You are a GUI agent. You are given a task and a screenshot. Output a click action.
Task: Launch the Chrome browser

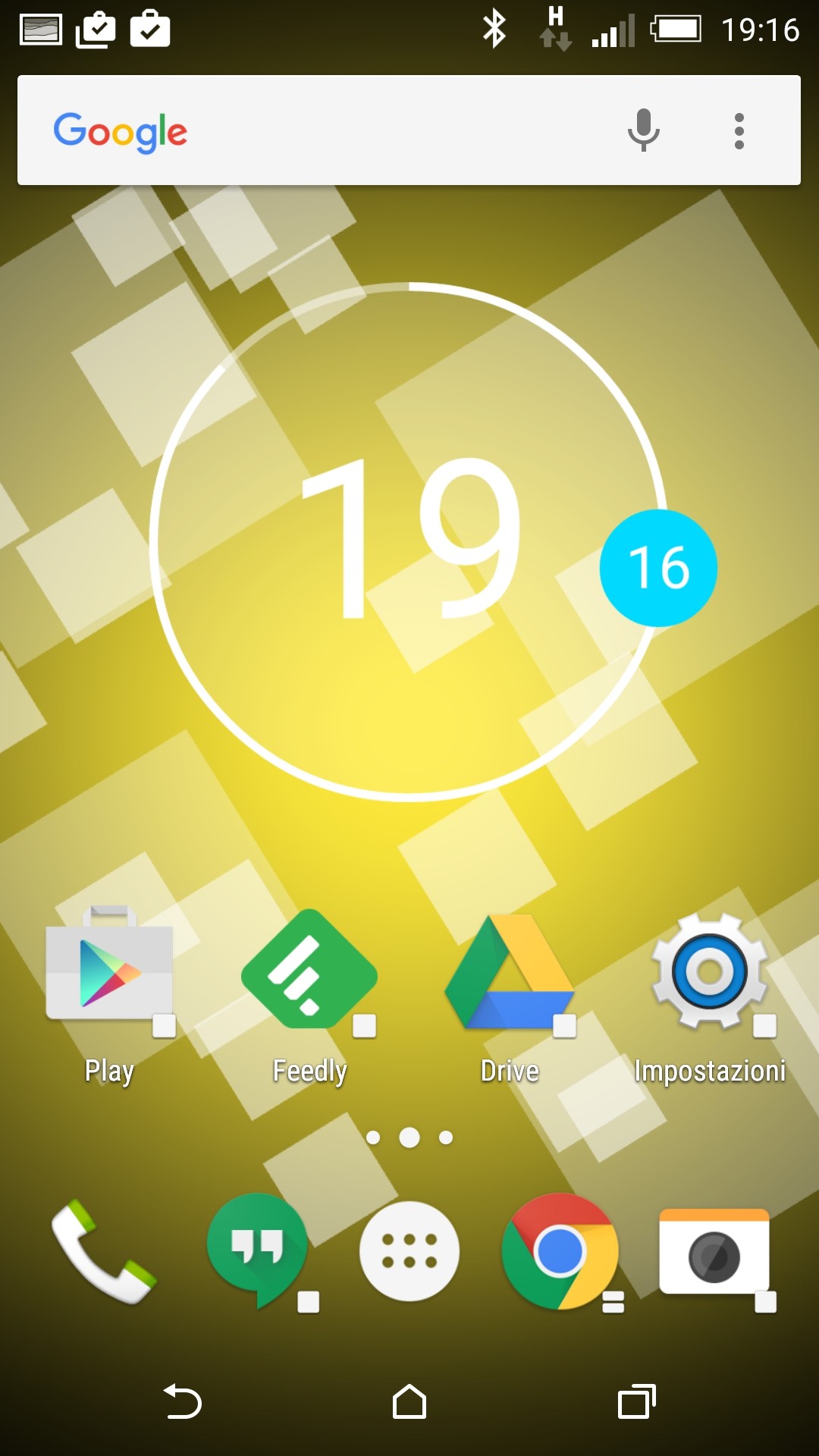click(x=560, y=1251)
